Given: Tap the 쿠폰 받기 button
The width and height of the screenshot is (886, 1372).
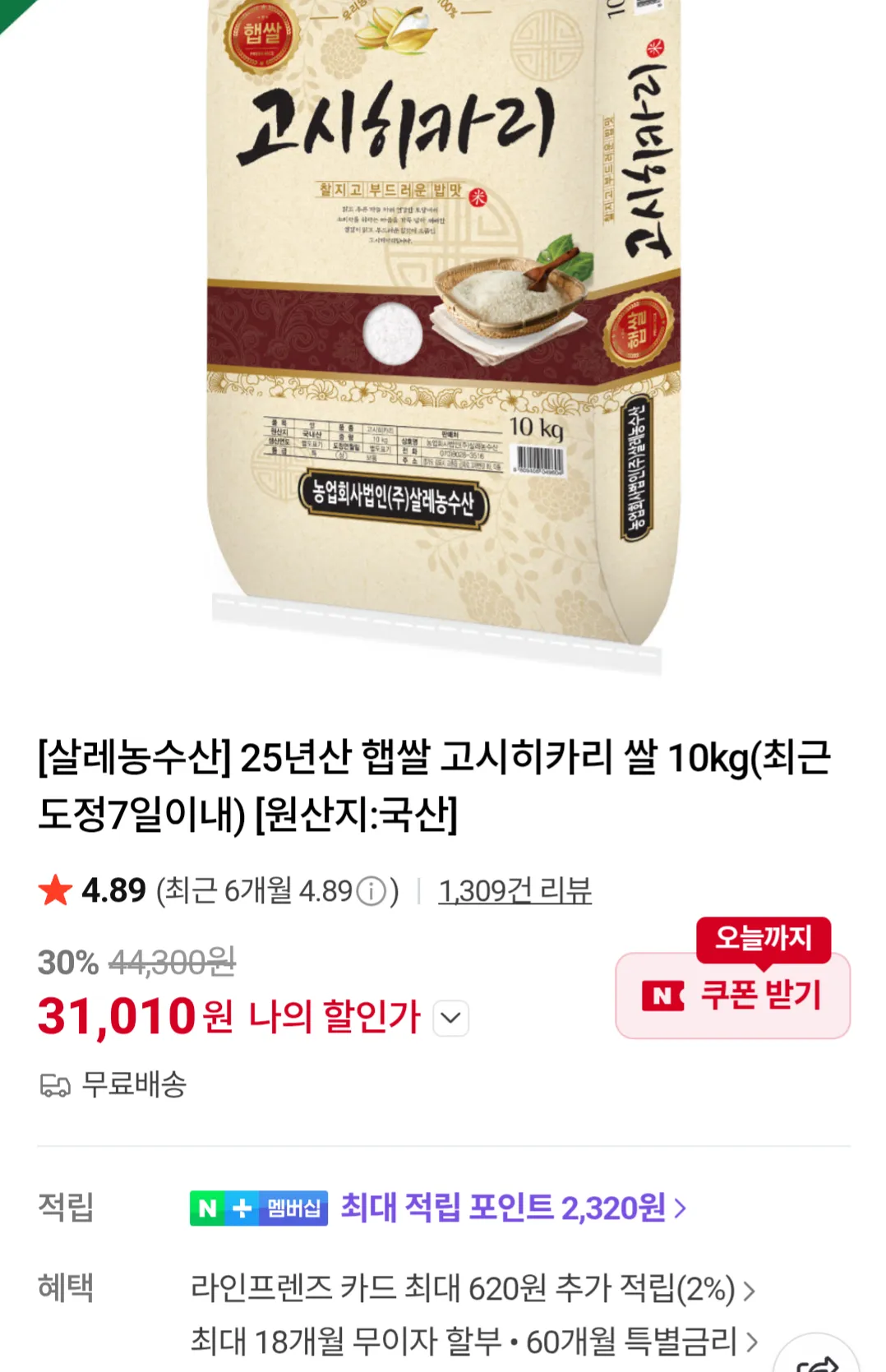Looking at the screenshot, I should pyautogui.click(x=732, y=995).
